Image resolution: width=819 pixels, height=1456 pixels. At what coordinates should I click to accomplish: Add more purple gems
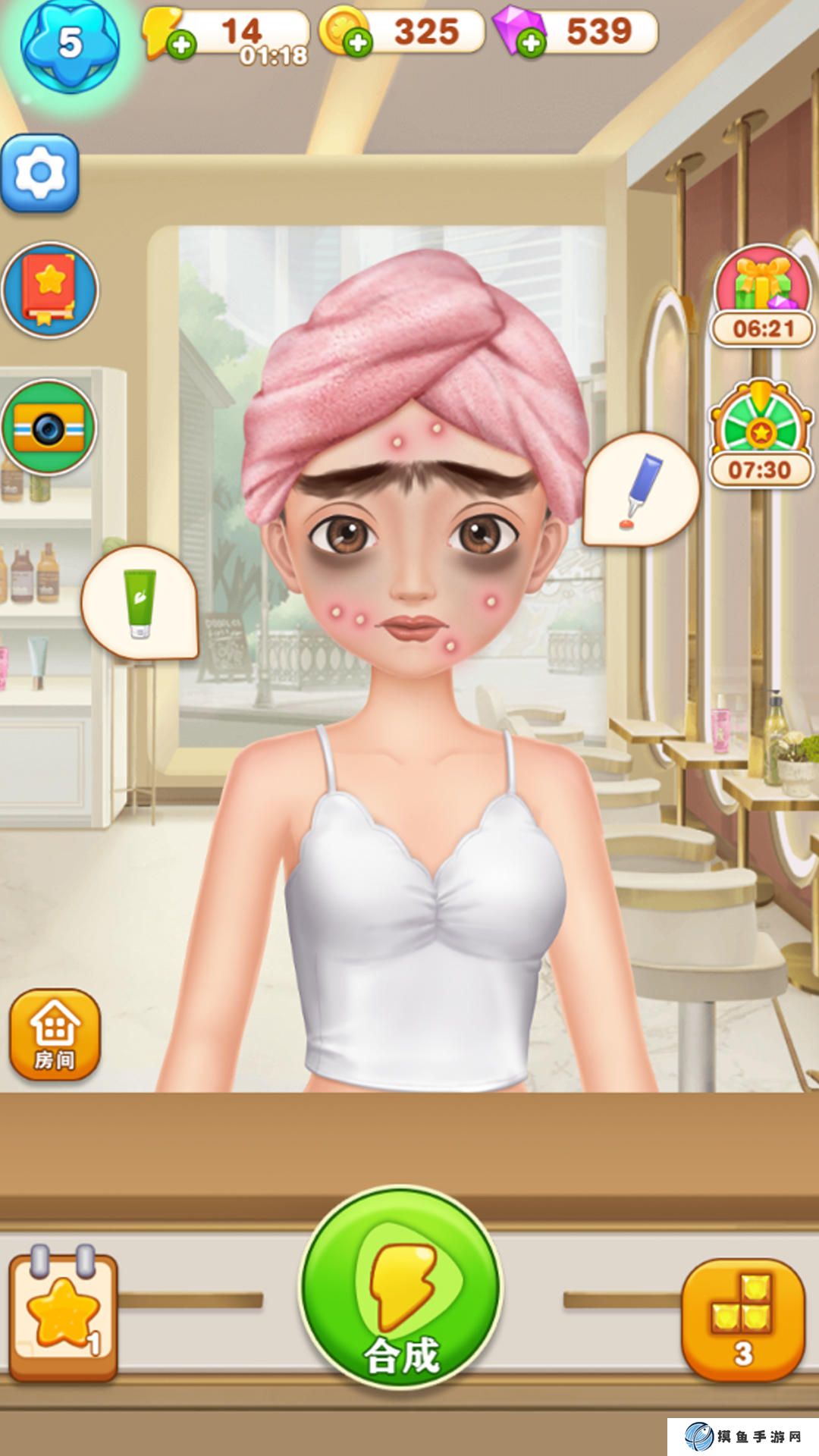click(x=532, y=43)
